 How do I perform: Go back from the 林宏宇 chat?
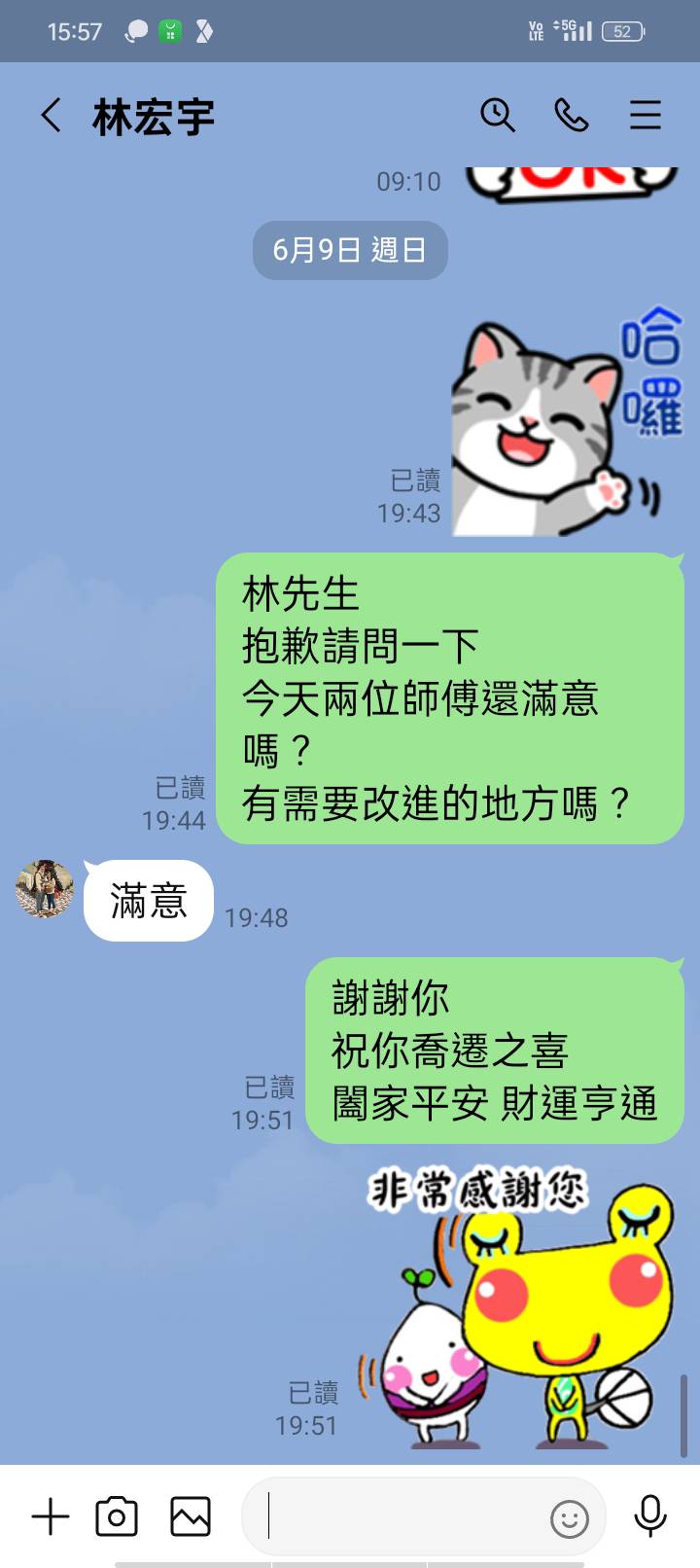(x=52, y=116)
